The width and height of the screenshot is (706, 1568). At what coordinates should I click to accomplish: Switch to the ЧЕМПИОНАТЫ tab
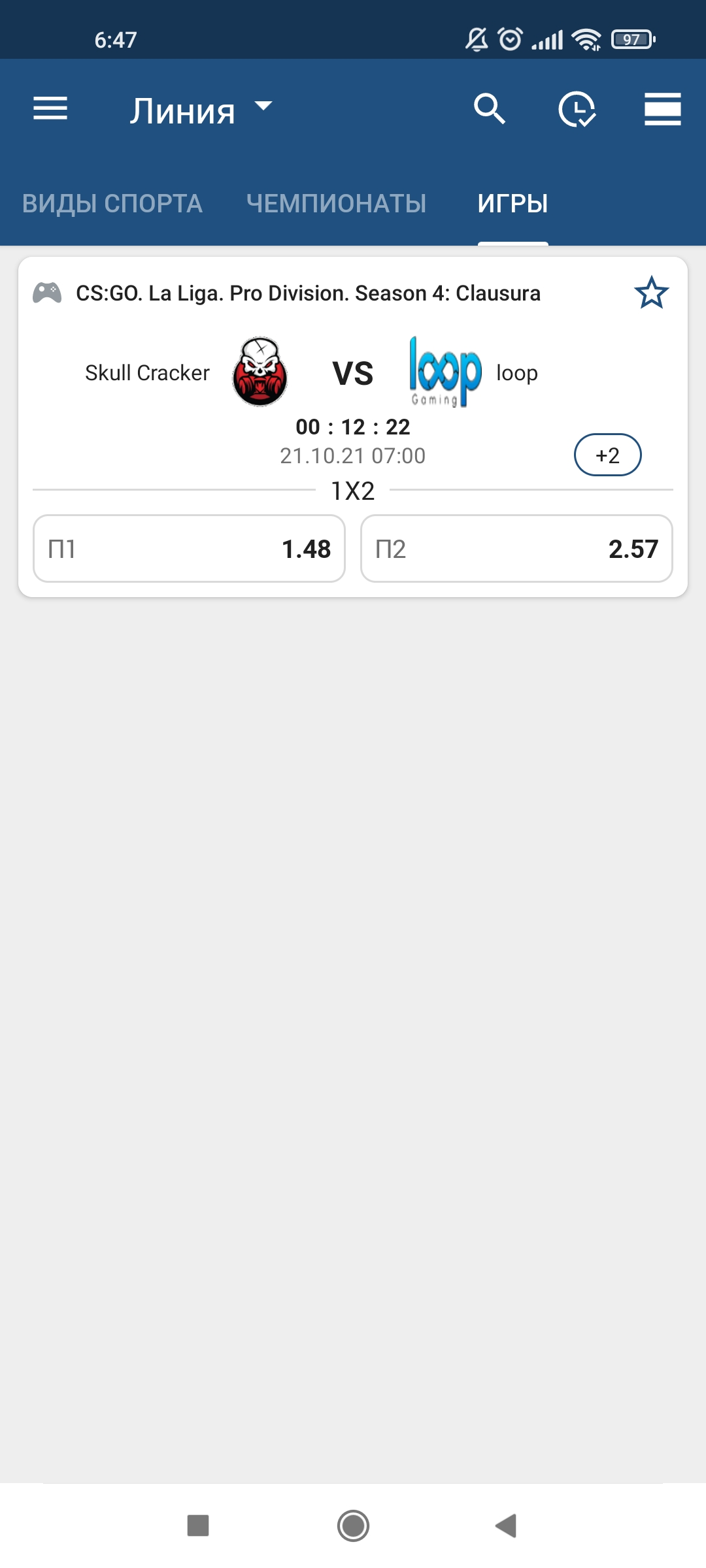(x=336, y=203)
